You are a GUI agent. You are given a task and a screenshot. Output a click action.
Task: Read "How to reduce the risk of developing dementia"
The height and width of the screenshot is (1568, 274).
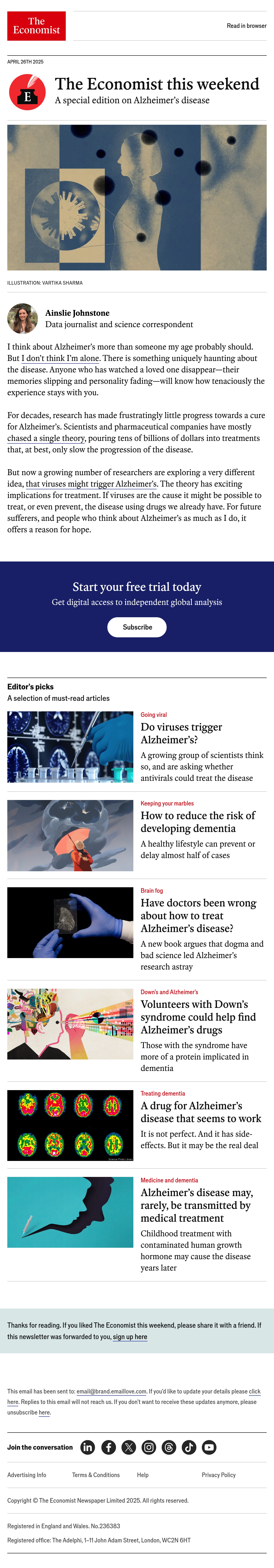pos(198,822)
